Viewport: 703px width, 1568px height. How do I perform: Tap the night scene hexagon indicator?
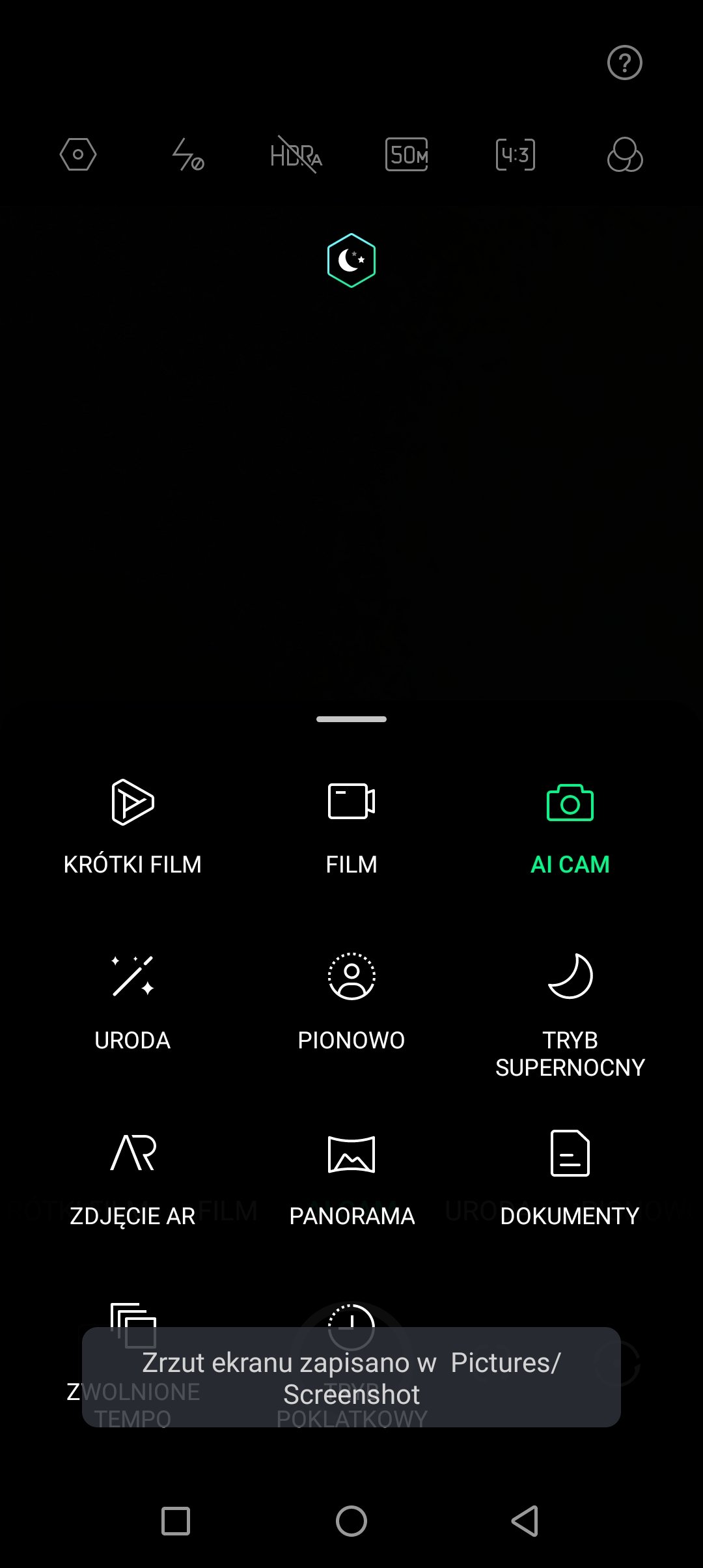coord(351,260)
